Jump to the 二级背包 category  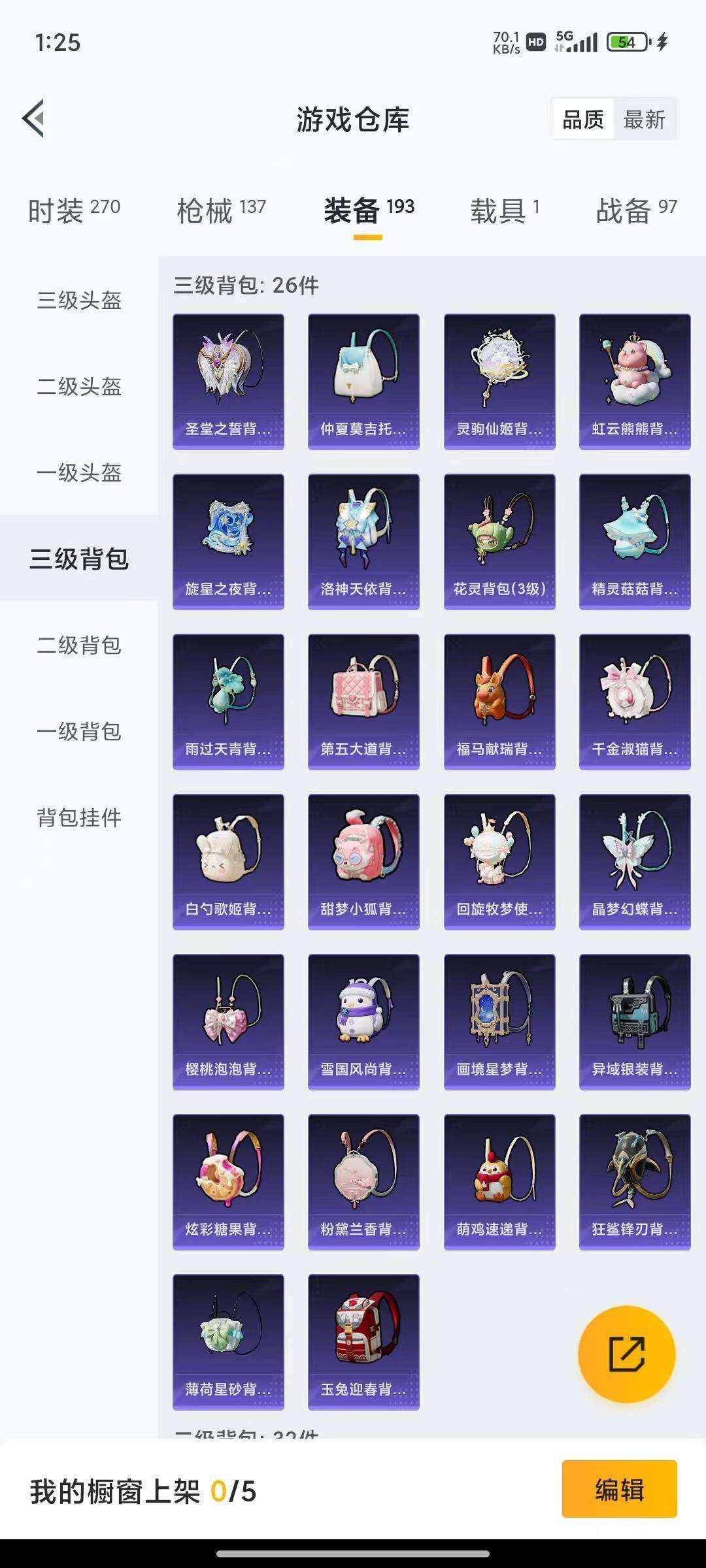tap(79, 645)
